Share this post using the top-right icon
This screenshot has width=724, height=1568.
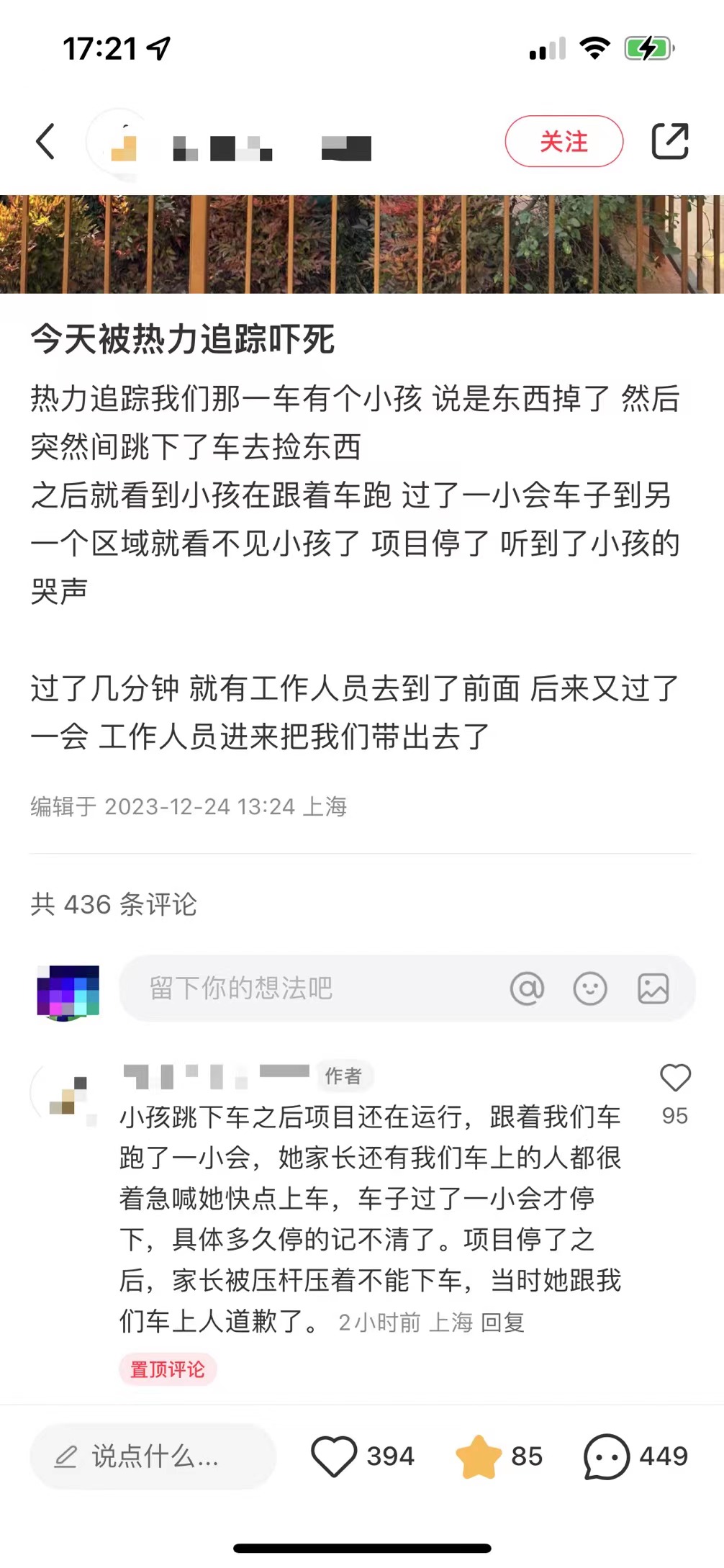[669, 141]
